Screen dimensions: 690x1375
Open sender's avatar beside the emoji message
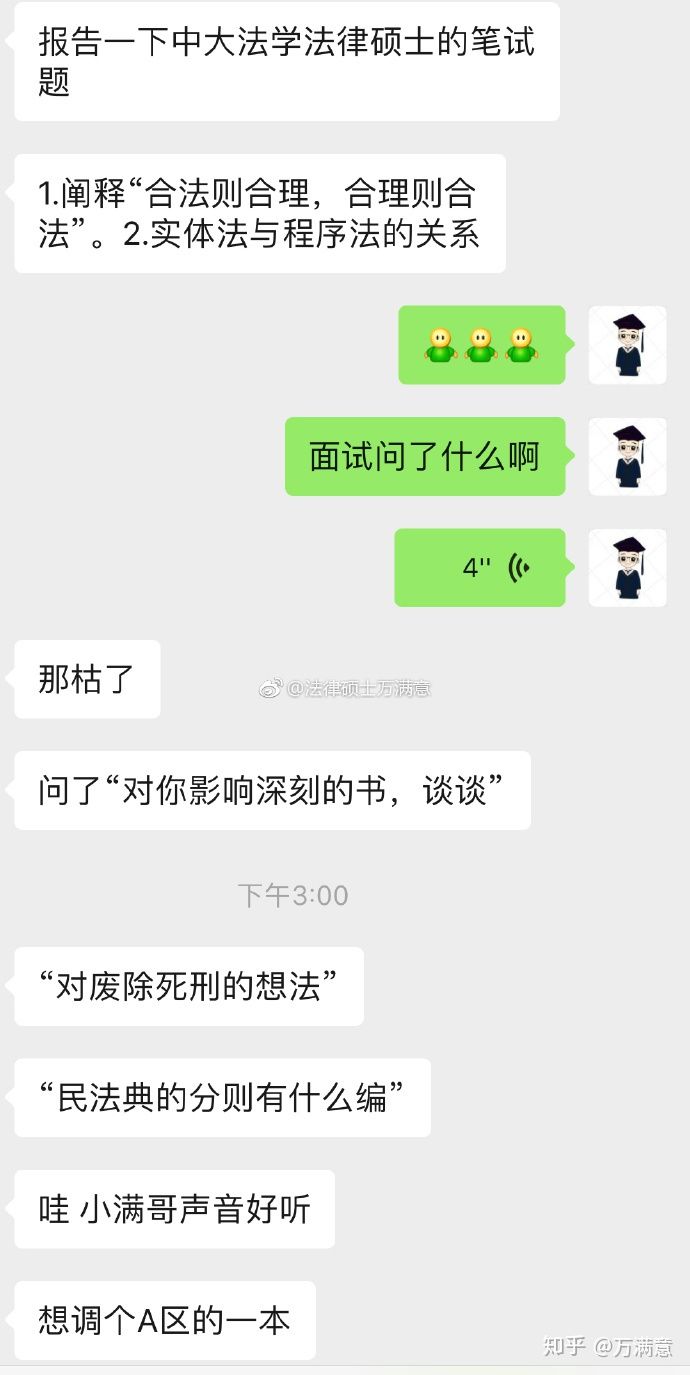pos(627,345)
